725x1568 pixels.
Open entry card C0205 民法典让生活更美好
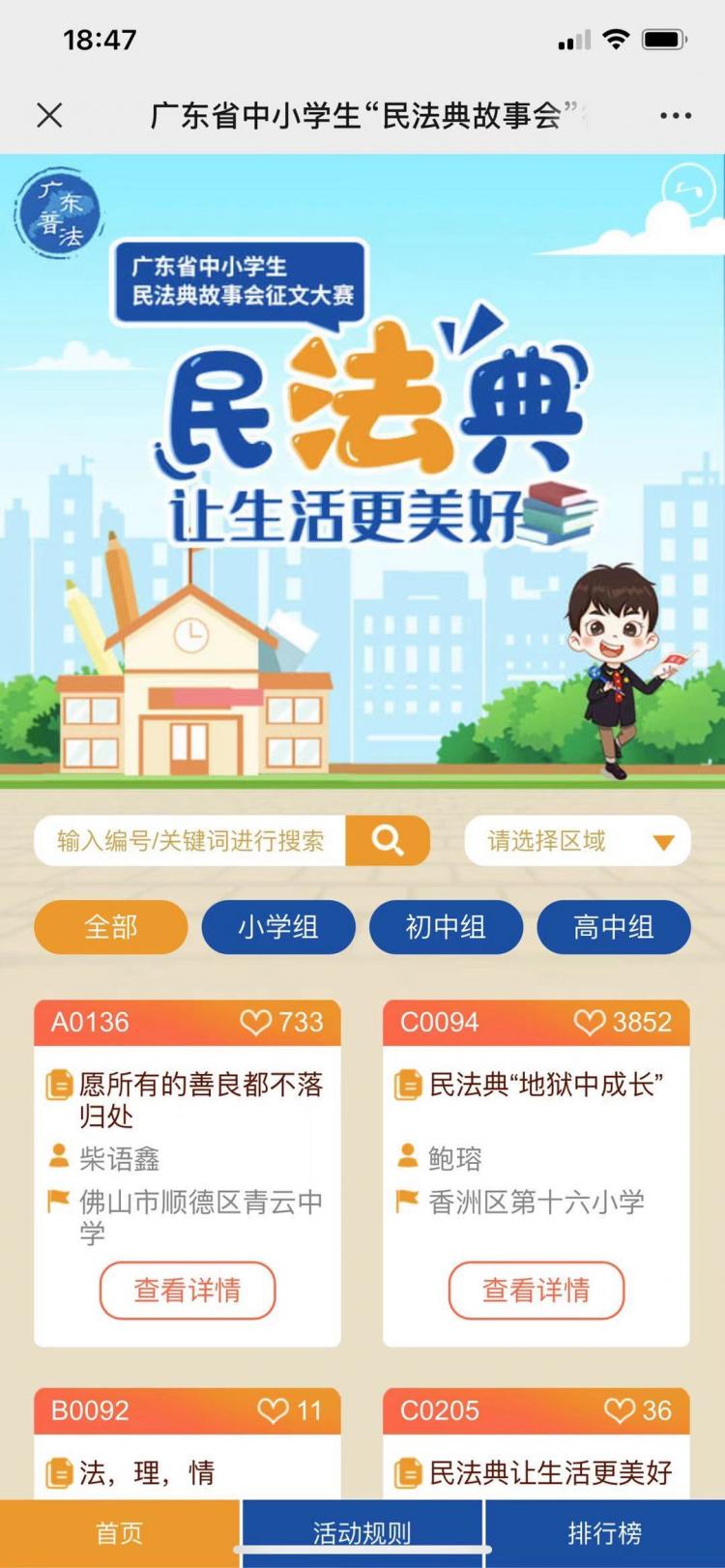click(x=549, y=1472)
